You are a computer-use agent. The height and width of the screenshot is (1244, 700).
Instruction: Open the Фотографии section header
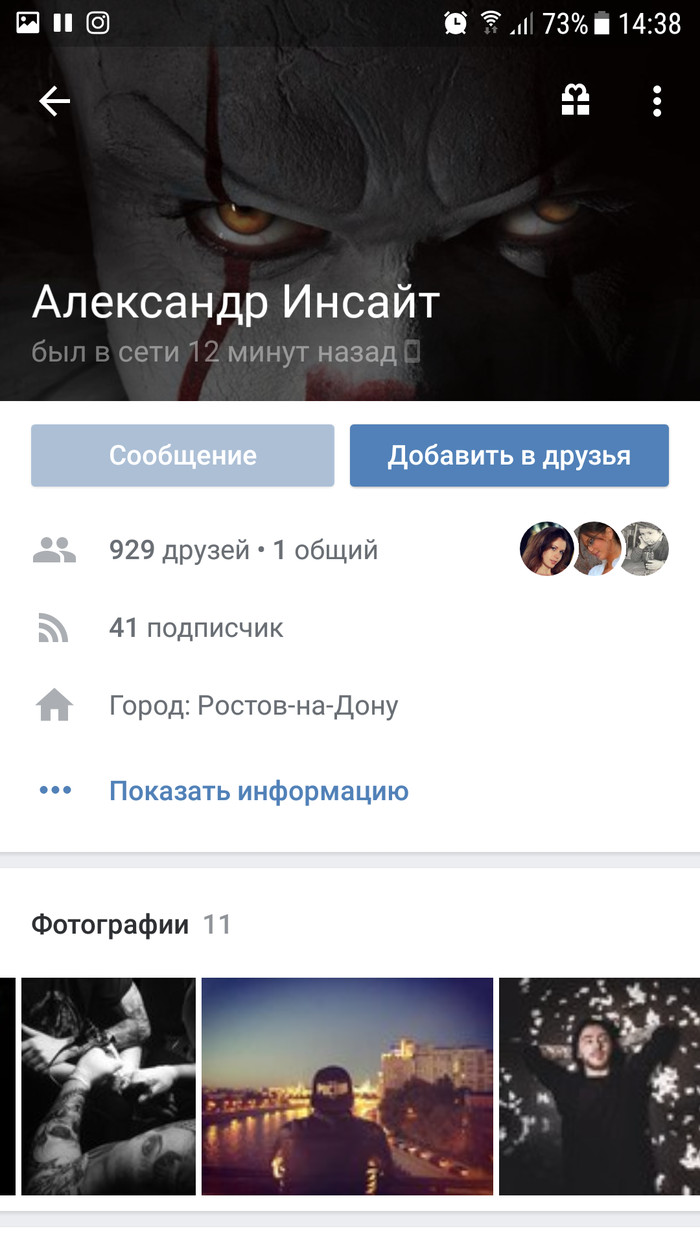pyautogui.click(x=110, y=924)
